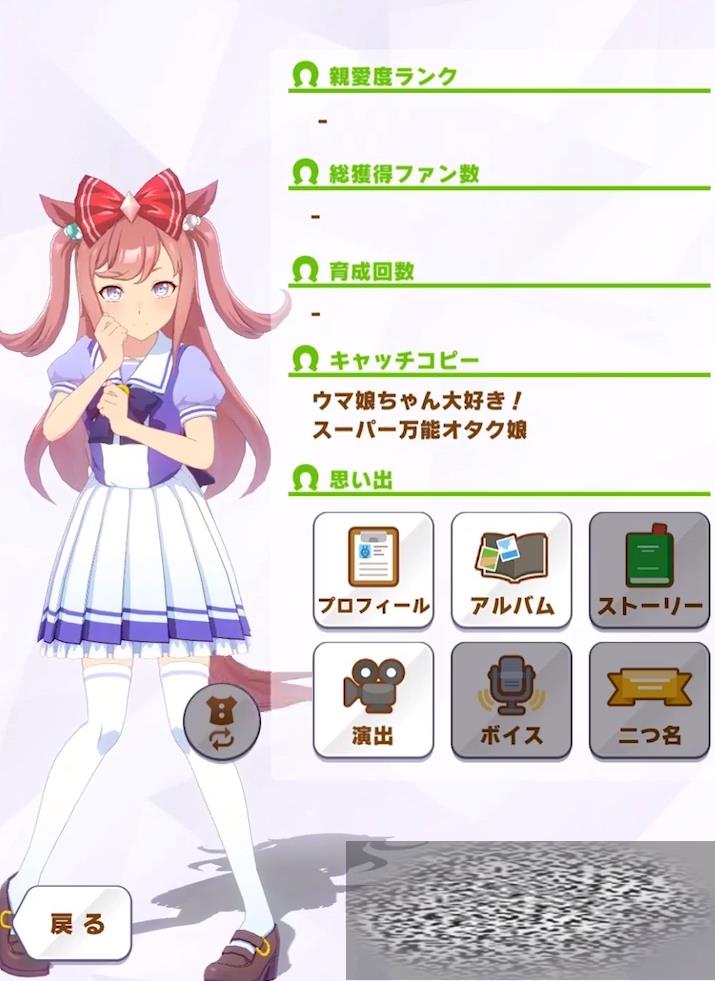Open the ストーリー story button
The height and width of the screenshot is (981, 715).
(649, 570)
